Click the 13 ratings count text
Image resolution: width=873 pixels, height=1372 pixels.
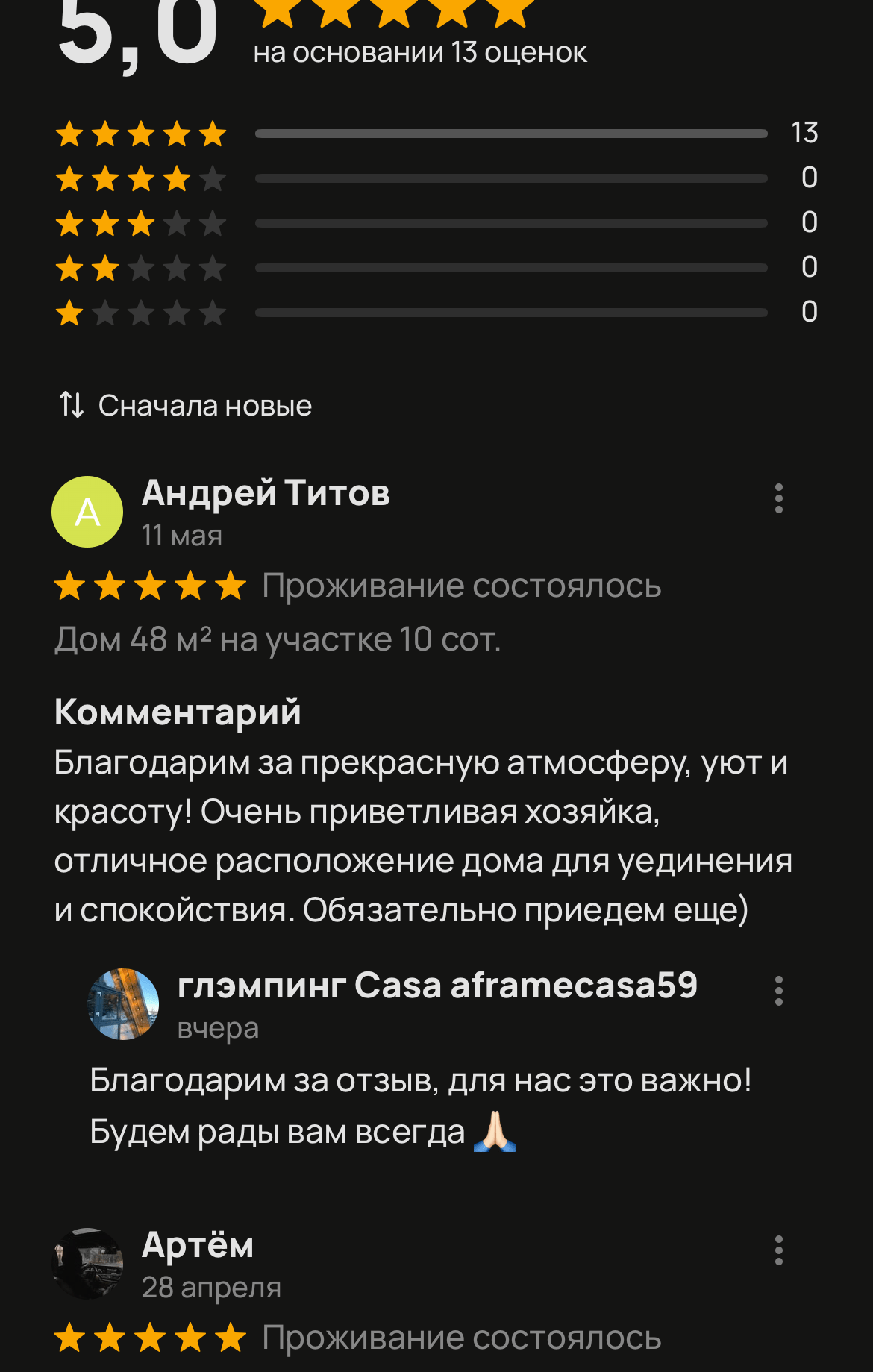pyautogui.click(x=418, y=52)
